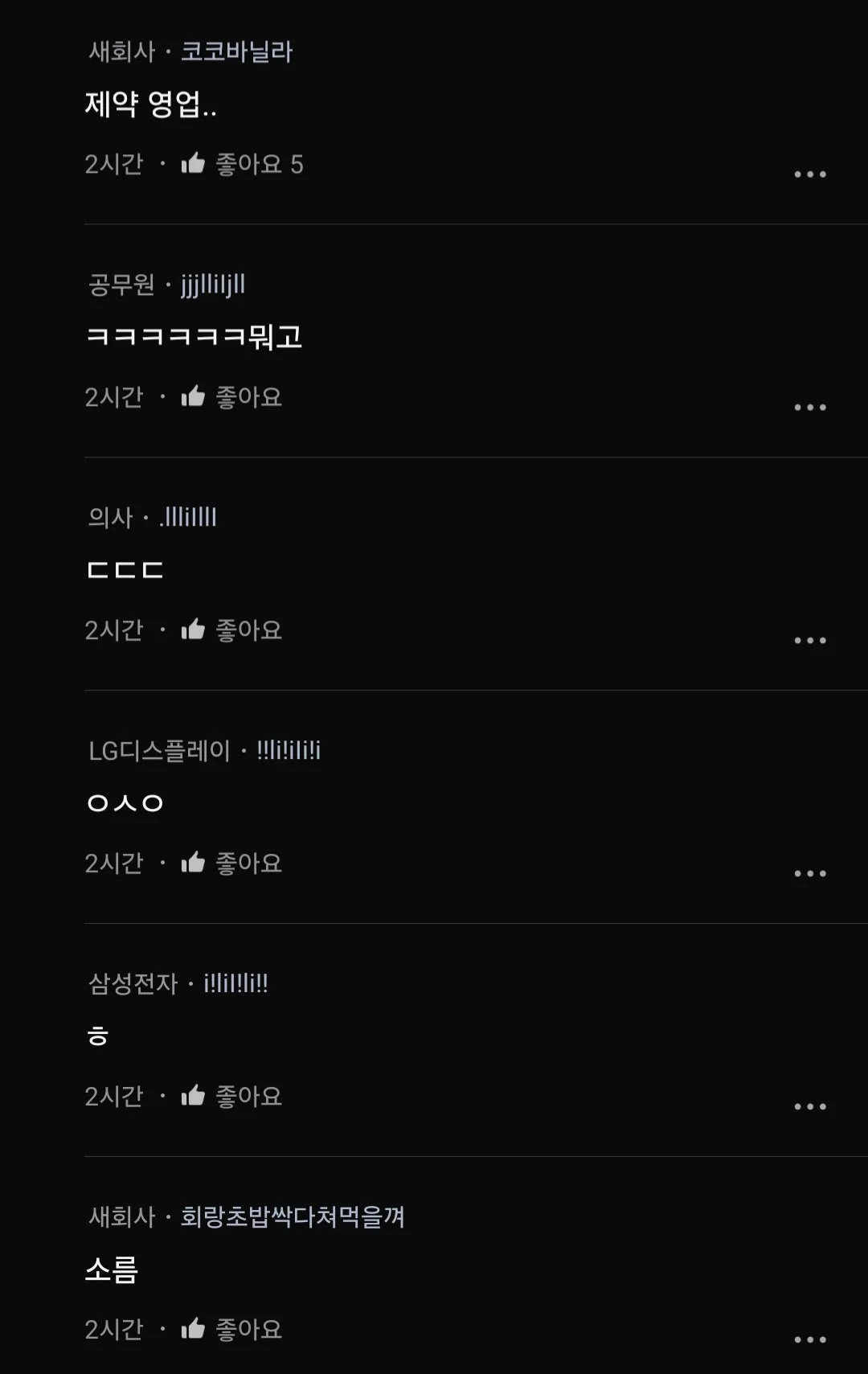Viewport: 868px width, 1374px height.
Task: Like the ㅋㅋㅋㅋㅋㅋ뭐고 comment
Action: click(x=194, y=397)
